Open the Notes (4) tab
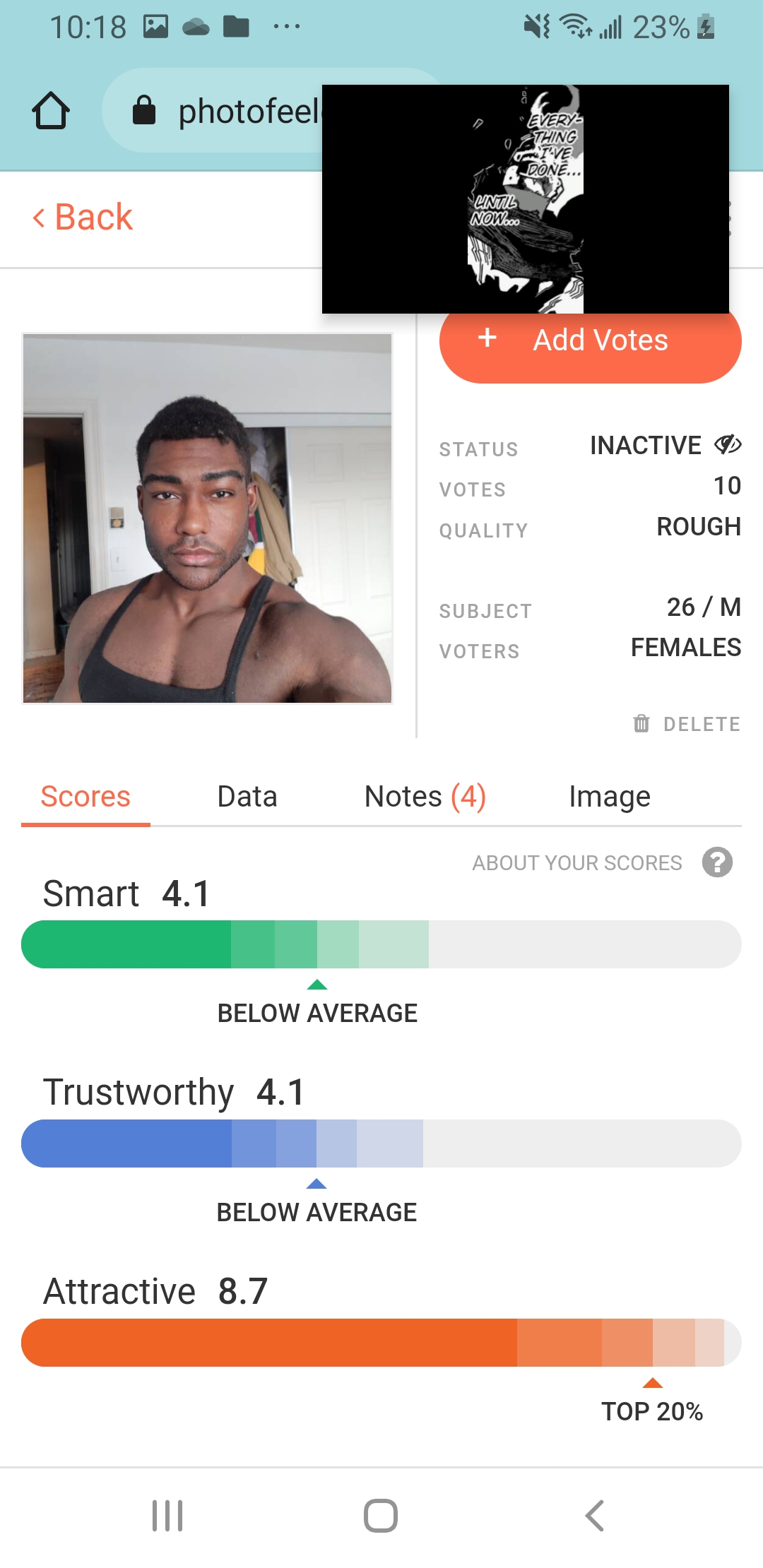 pyautogui.click(x=425, y=797)
